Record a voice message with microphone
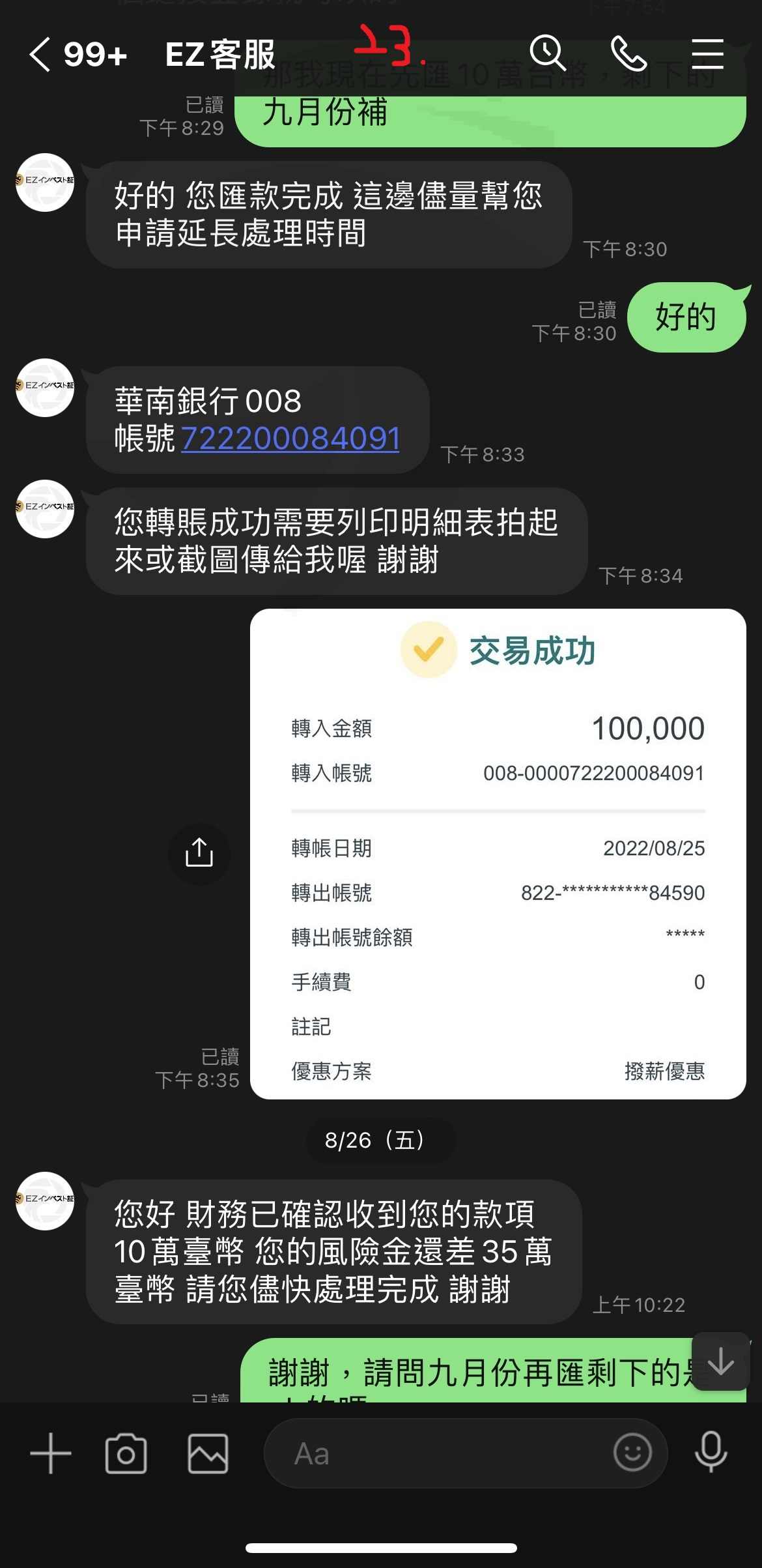This screenshot has height=1568, width=762. [711, 1453]
